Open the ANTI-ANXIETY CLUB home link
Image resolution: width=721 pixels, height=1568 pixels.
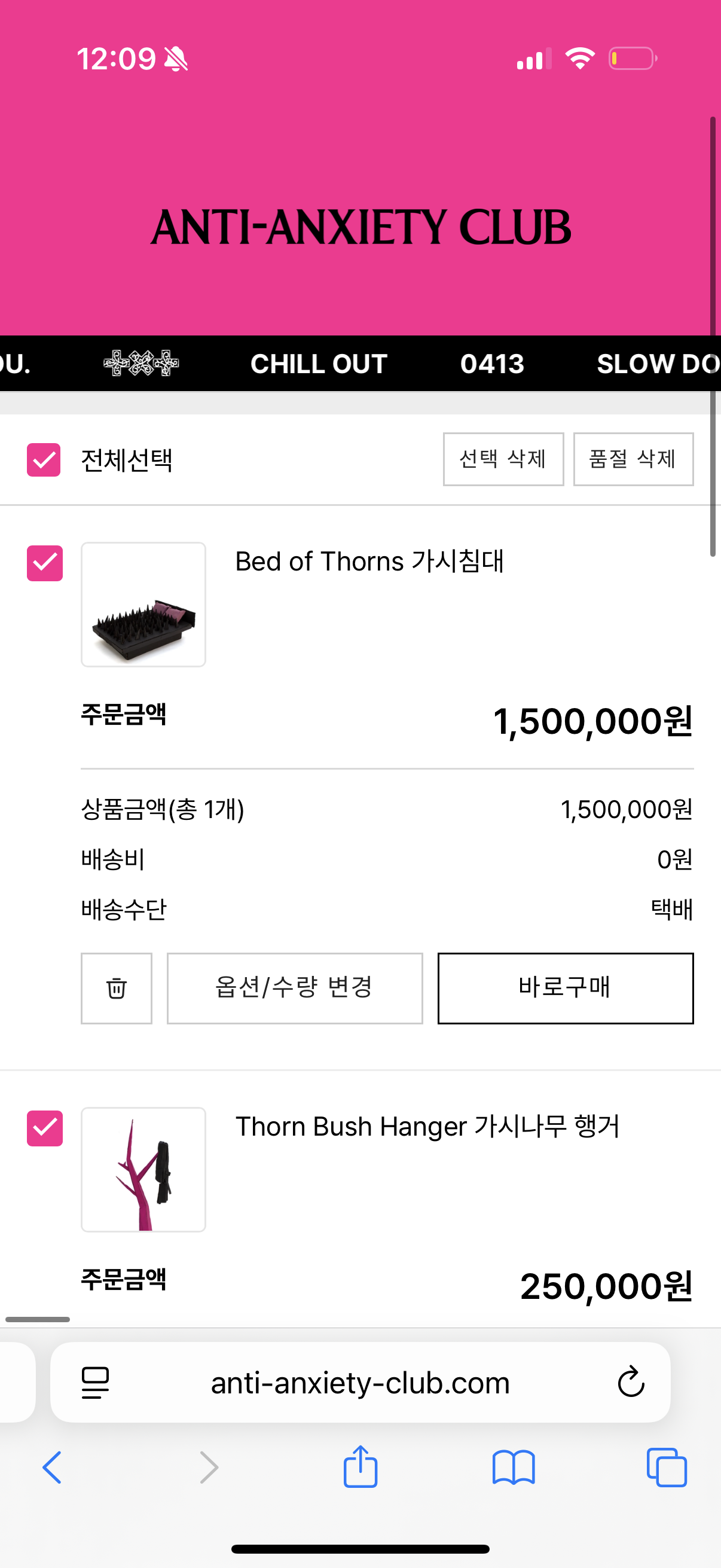(361, 228)
